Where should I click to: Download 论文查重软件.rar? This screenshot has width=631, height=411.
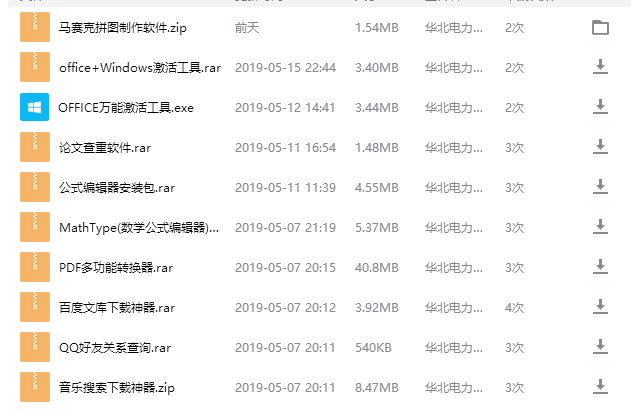coord(600,147)
